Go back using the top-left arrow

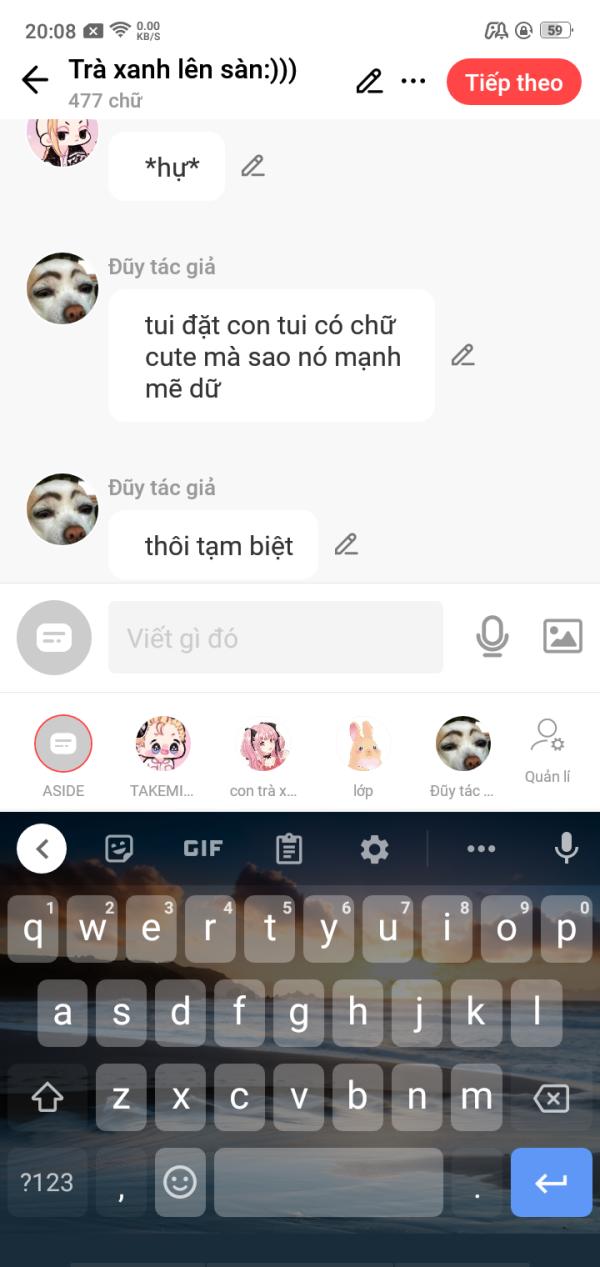tap(35, 81)
